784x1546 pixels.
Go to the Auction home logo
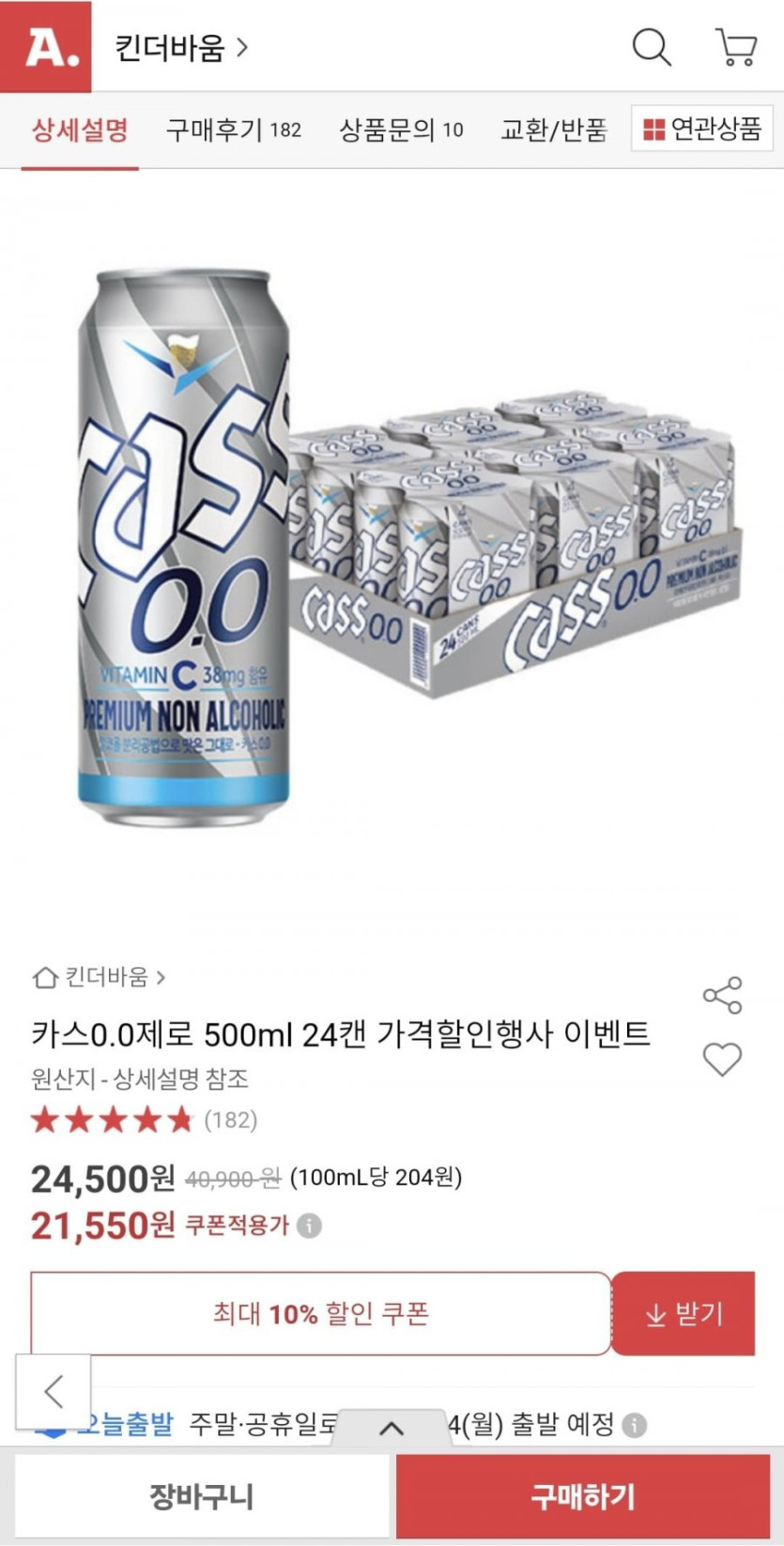tap(46, 46)
